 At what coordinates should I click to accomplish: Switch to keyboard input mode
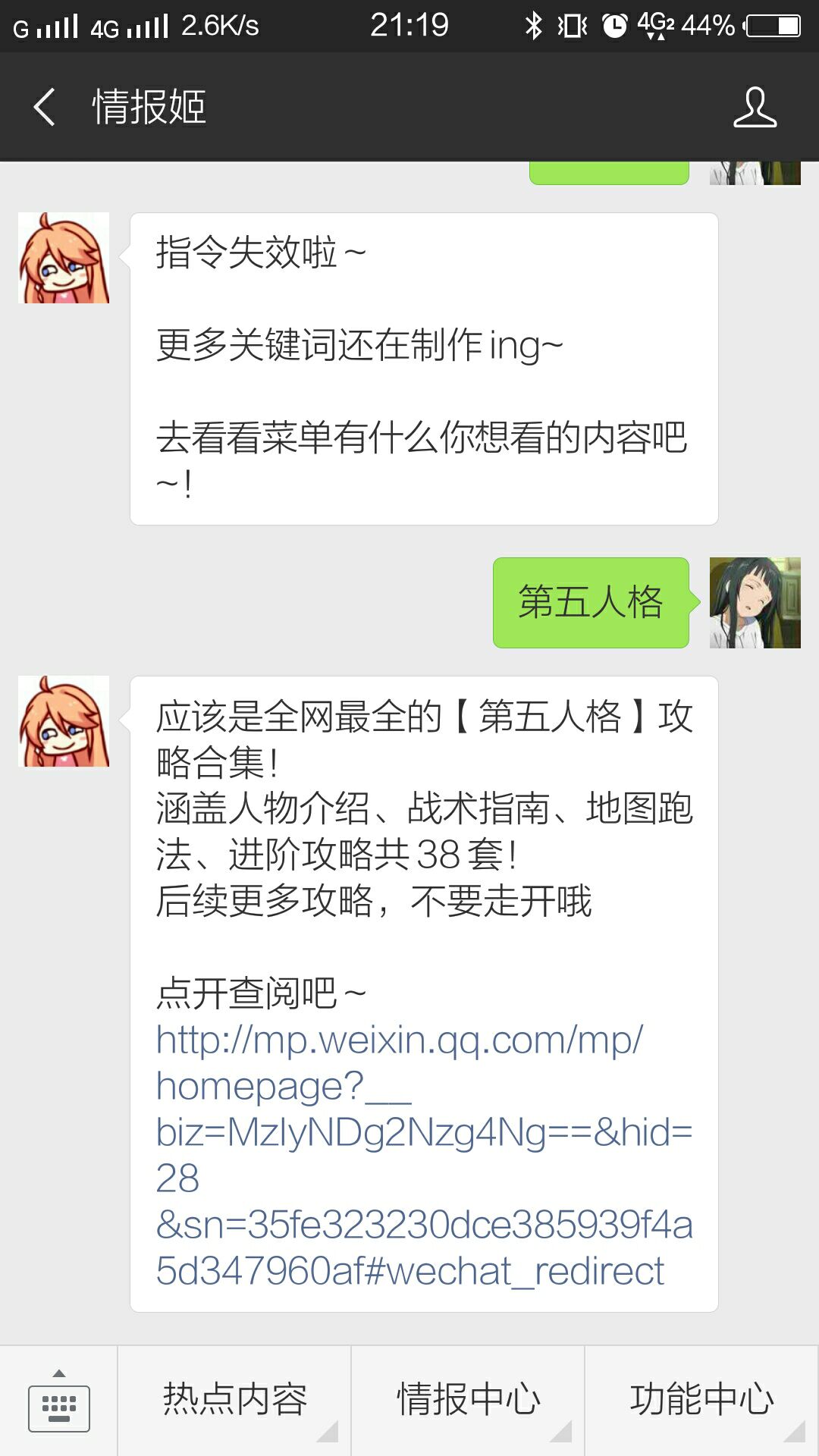(59, 1401)
